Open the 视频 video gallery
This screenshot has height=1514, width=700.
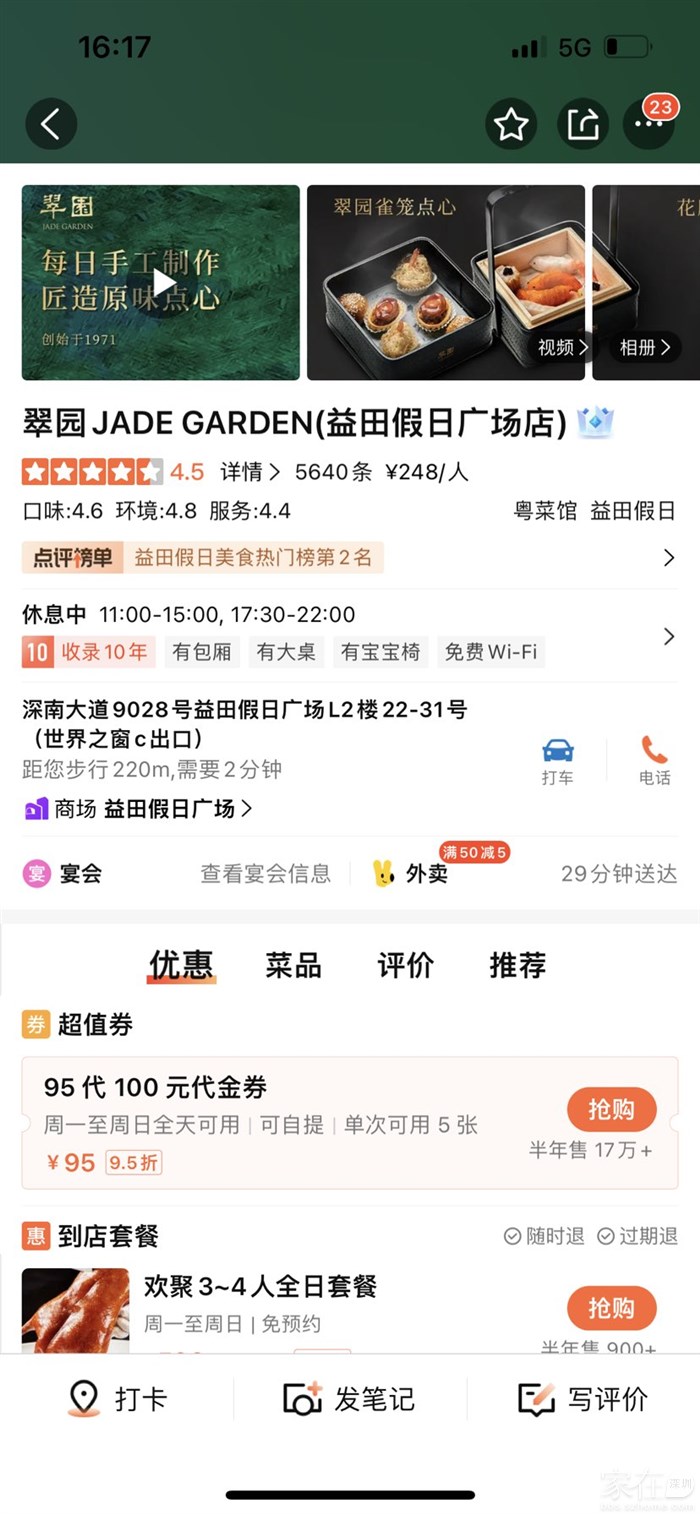[563, 347]
